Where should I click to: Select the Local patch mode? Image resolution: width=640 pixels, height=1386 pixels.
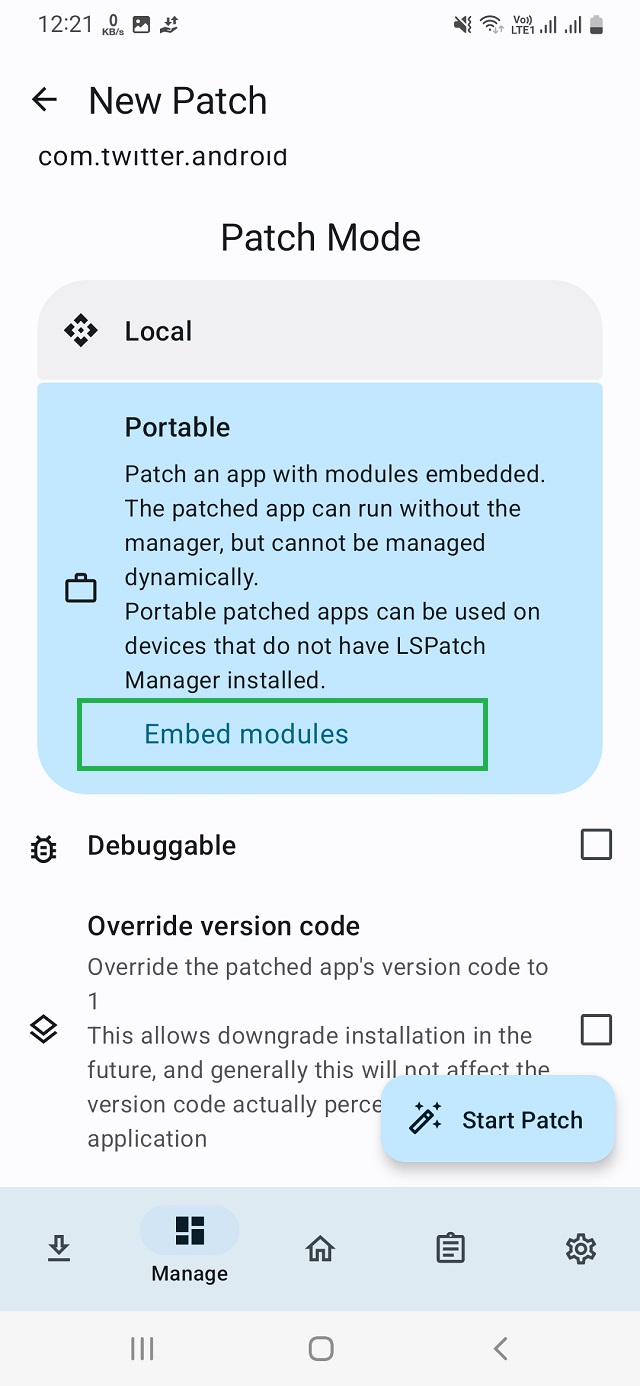320,331
